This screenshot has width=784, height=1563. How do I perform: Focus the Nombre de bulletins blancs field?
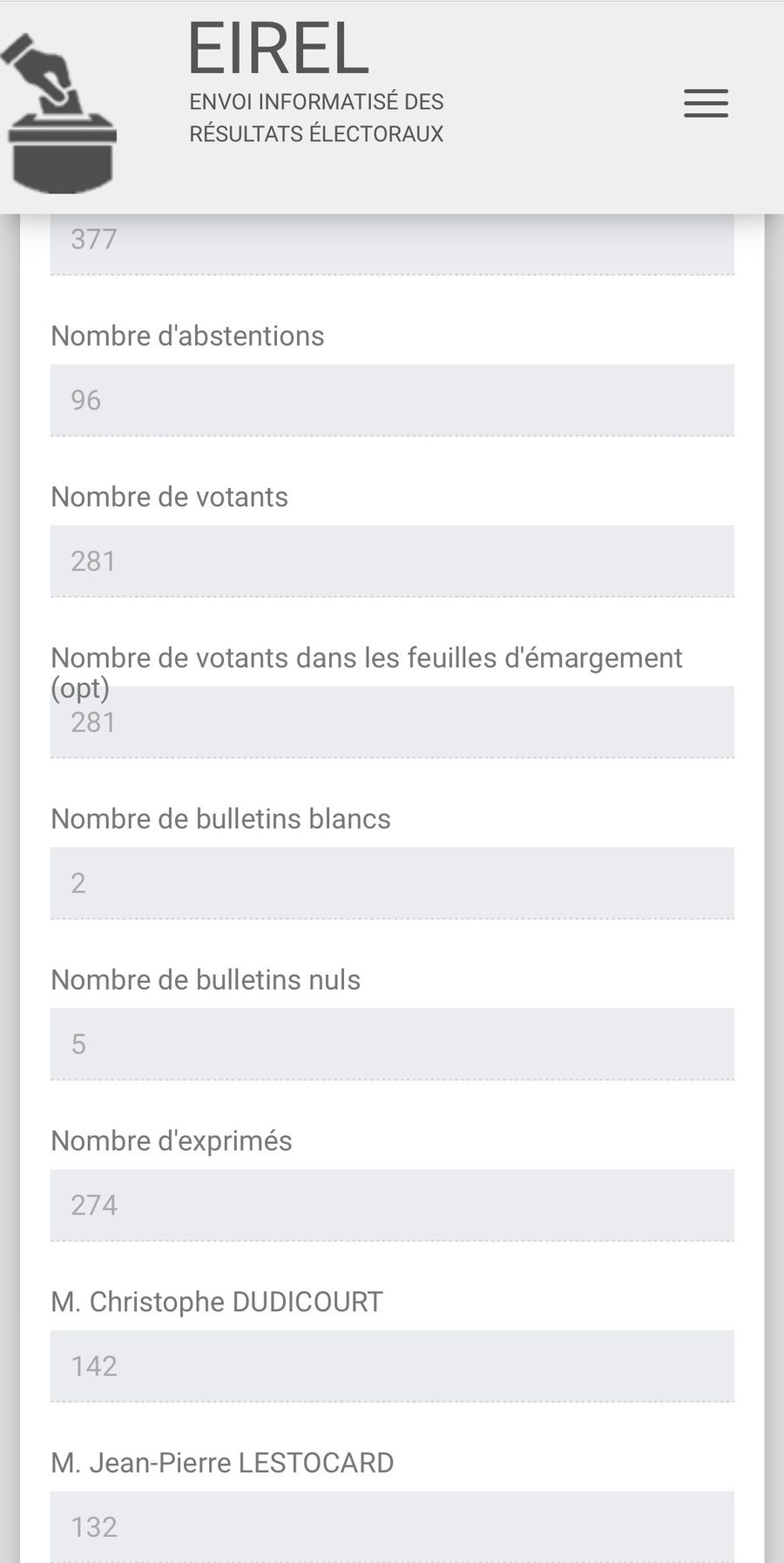[x=392, y=883]
